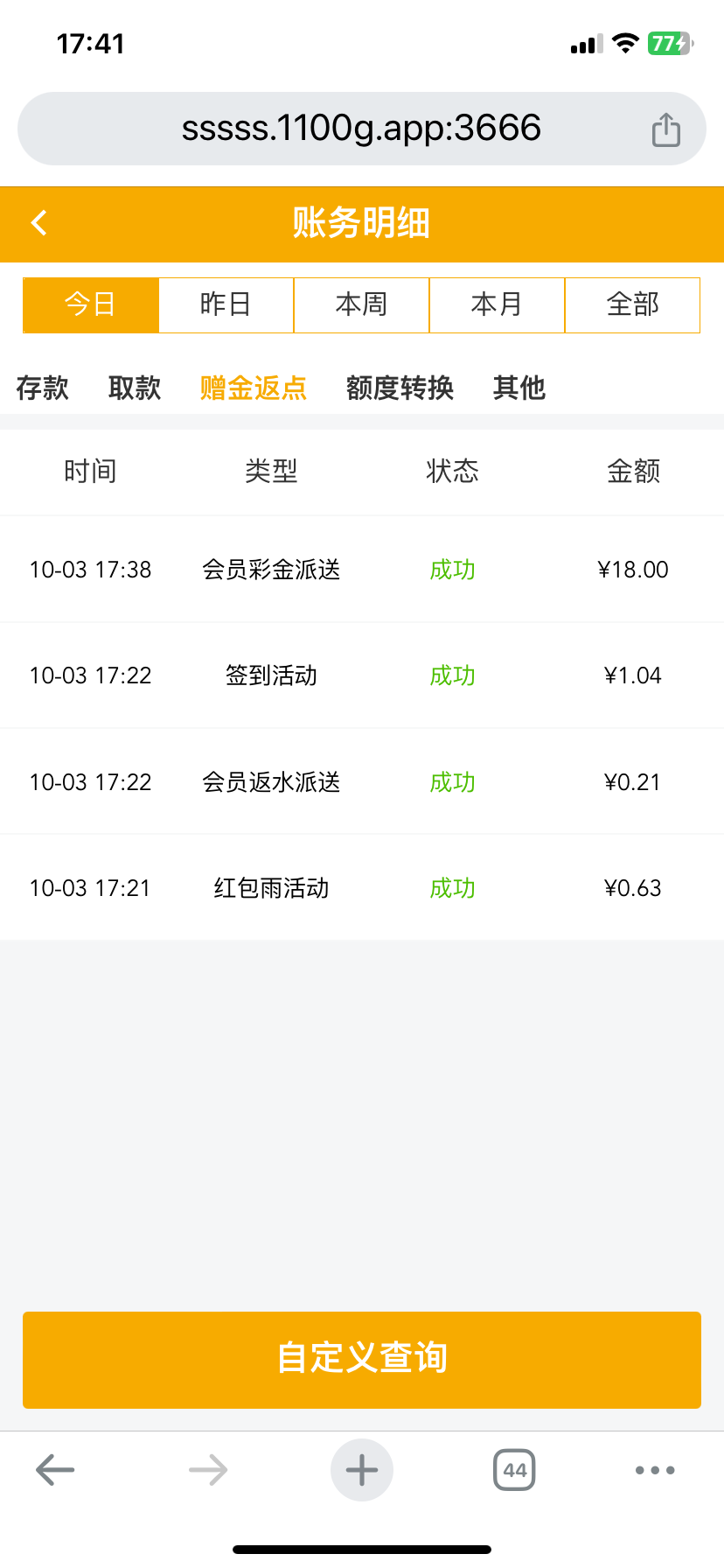Image resolution: width=724 pixels, height=1568 pixels.
Task: Show records for 本周
Action: [x=361, y=304]
